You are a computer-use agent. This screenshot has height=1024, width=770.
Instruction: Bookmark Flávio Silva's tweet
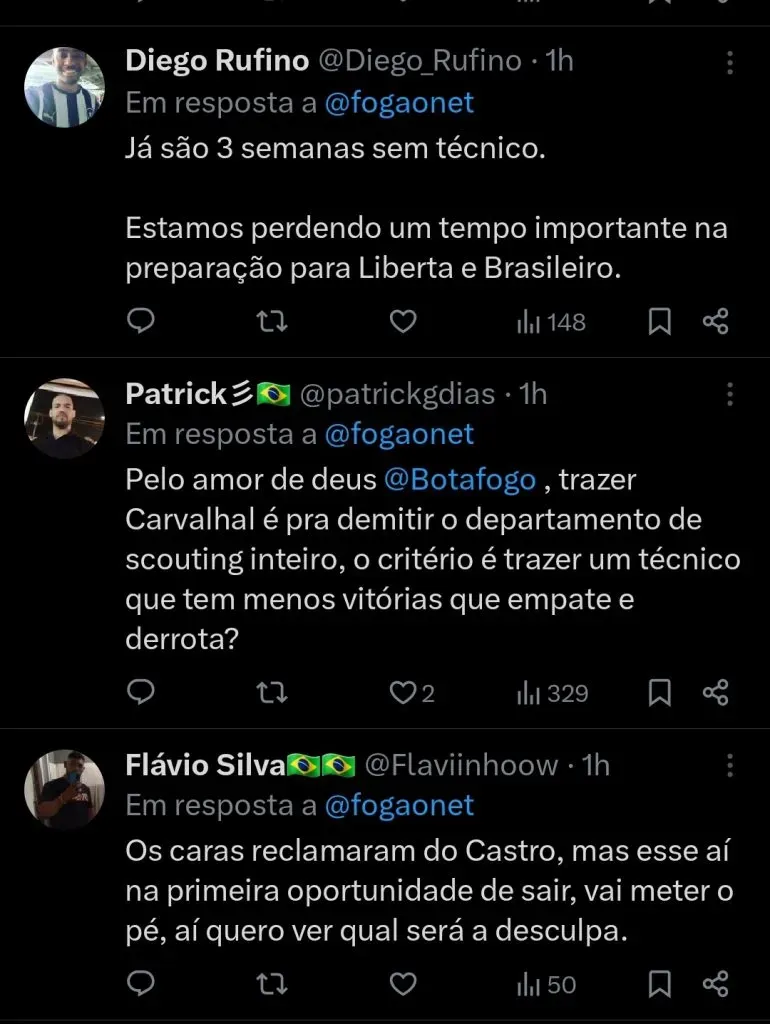click(659, 984)
